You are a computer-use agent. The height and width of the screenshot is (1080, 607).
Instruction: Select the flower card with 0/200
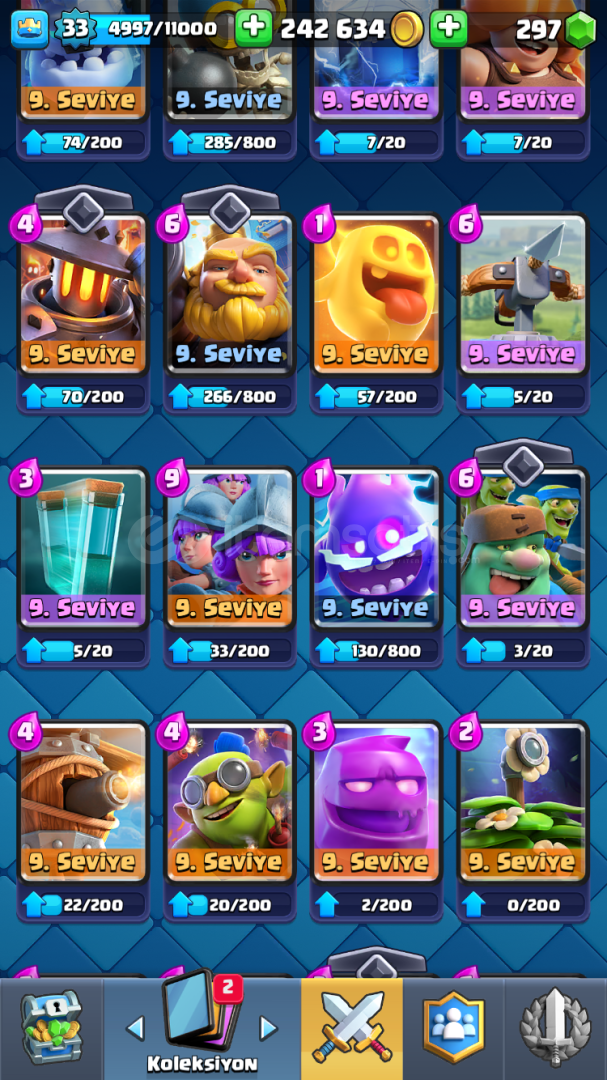[524, 802]
